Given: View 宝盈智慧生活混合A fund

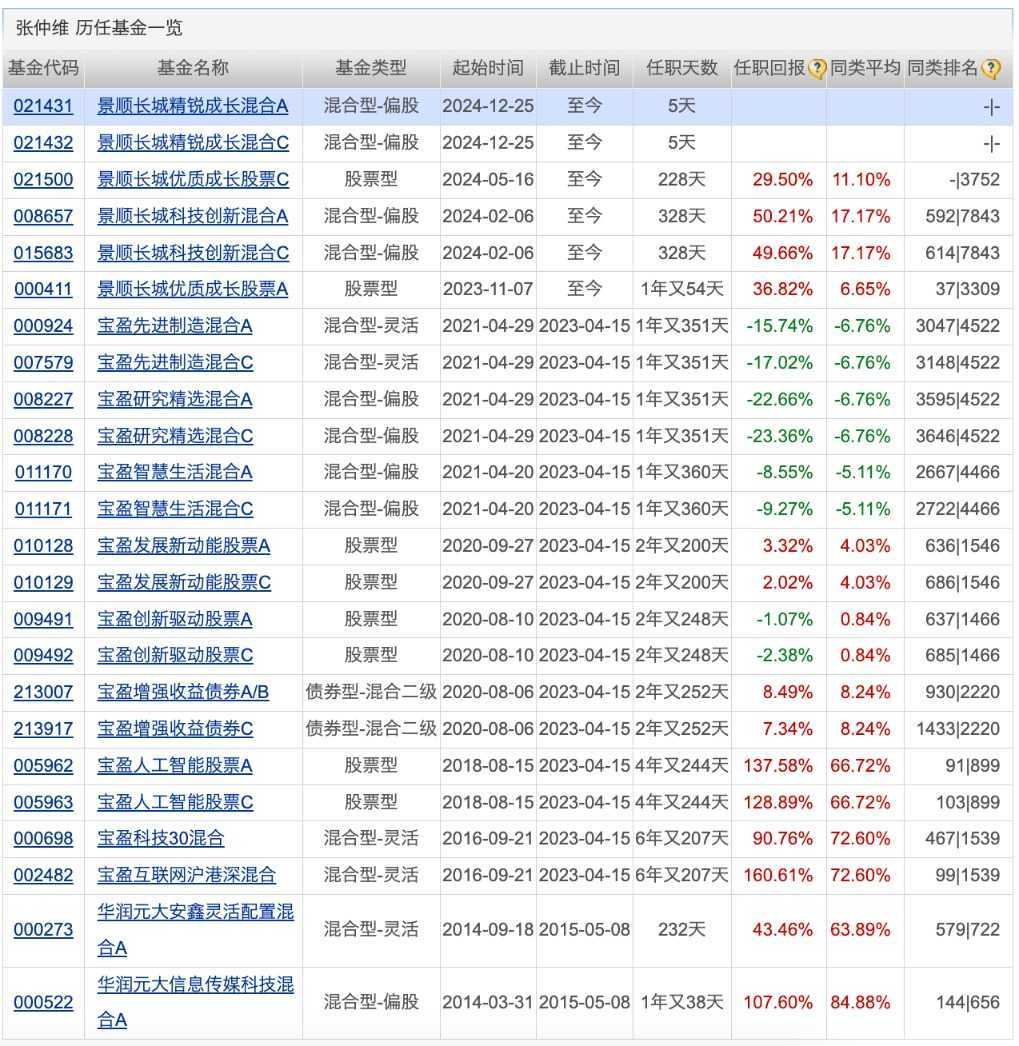Looking at the screenshot, I should [x=174, y=472].
